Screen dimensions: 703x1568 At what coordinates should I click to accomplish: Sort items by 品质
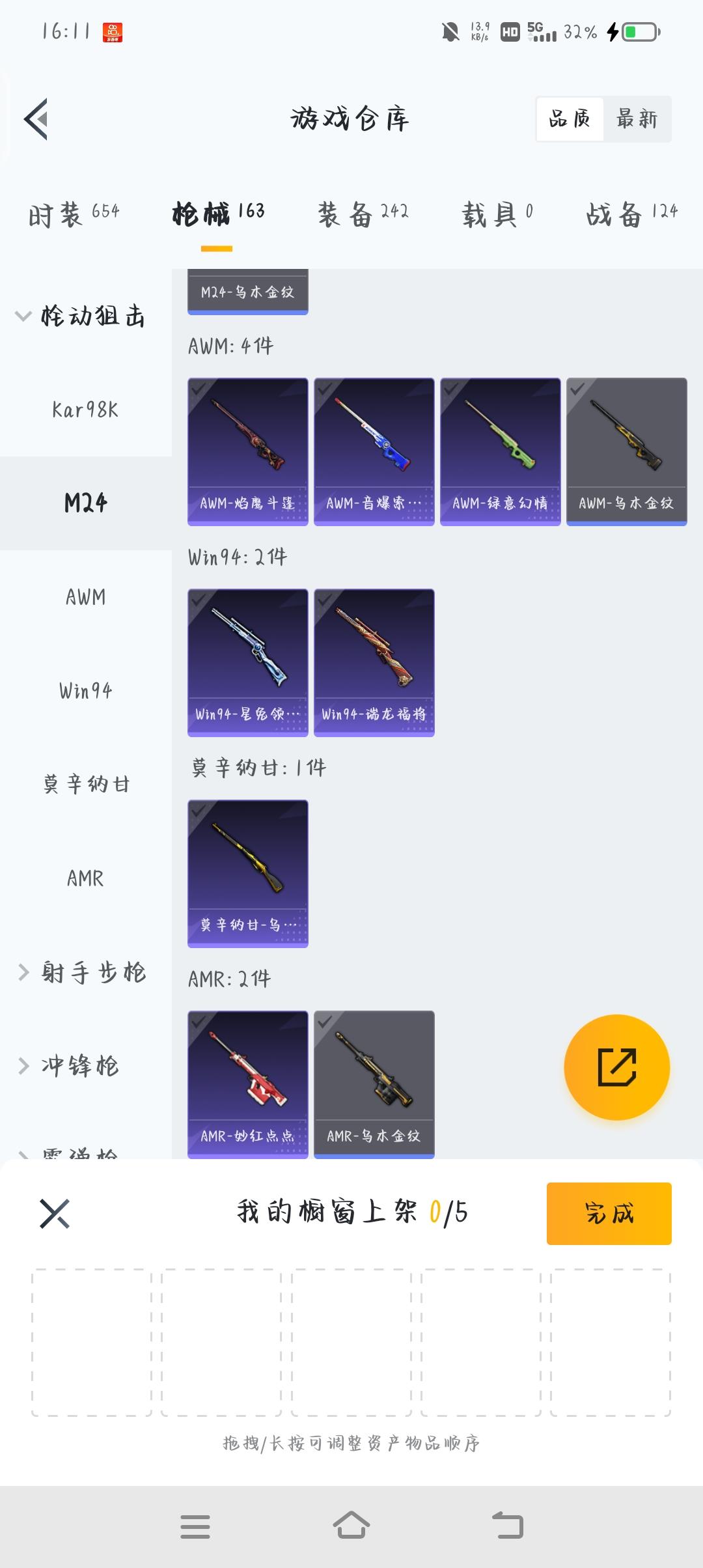(x=570, y=119)
